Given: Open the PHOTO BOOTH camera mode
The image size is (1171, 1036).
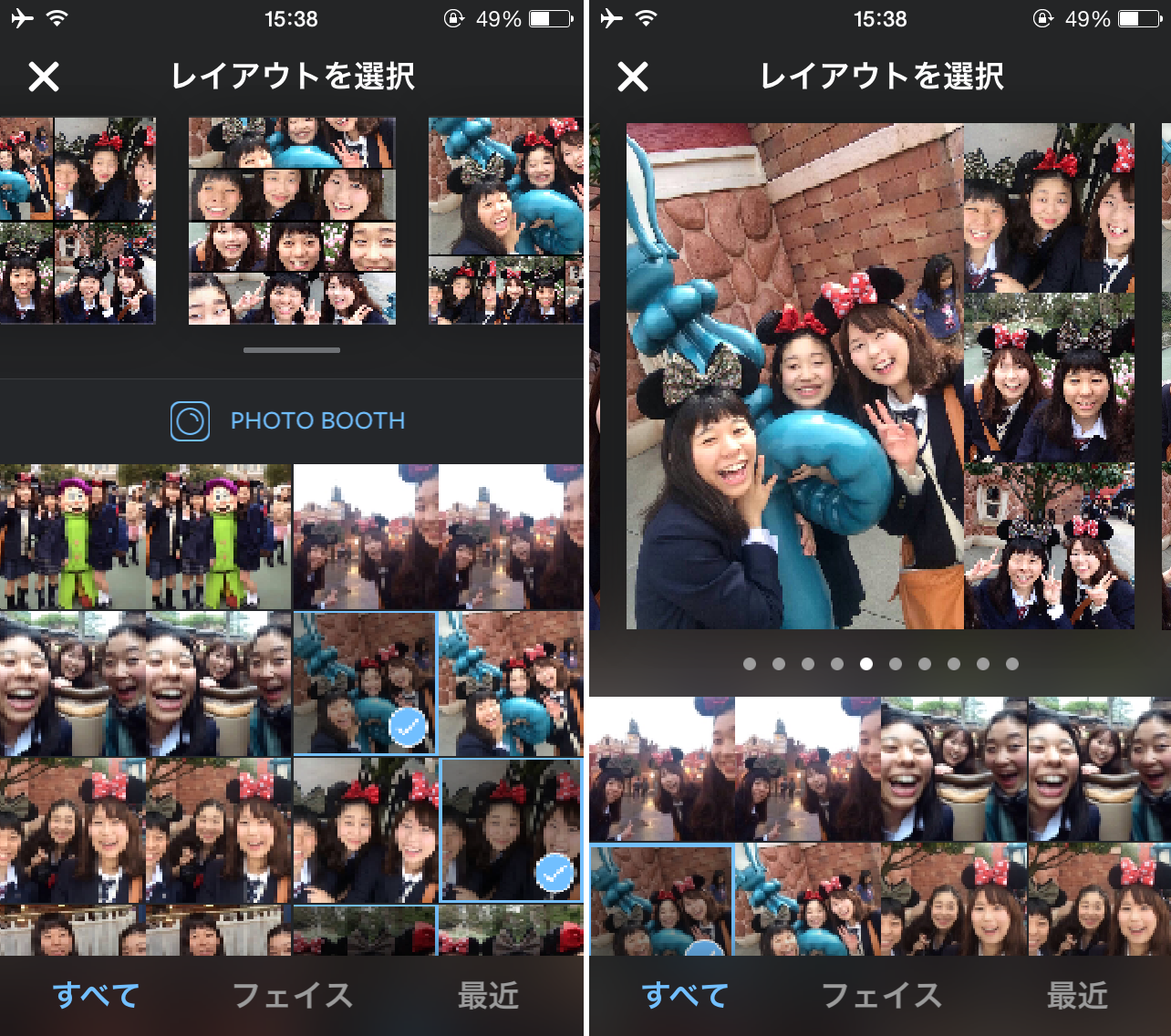Looking at the screenshot, I should 289,420.
